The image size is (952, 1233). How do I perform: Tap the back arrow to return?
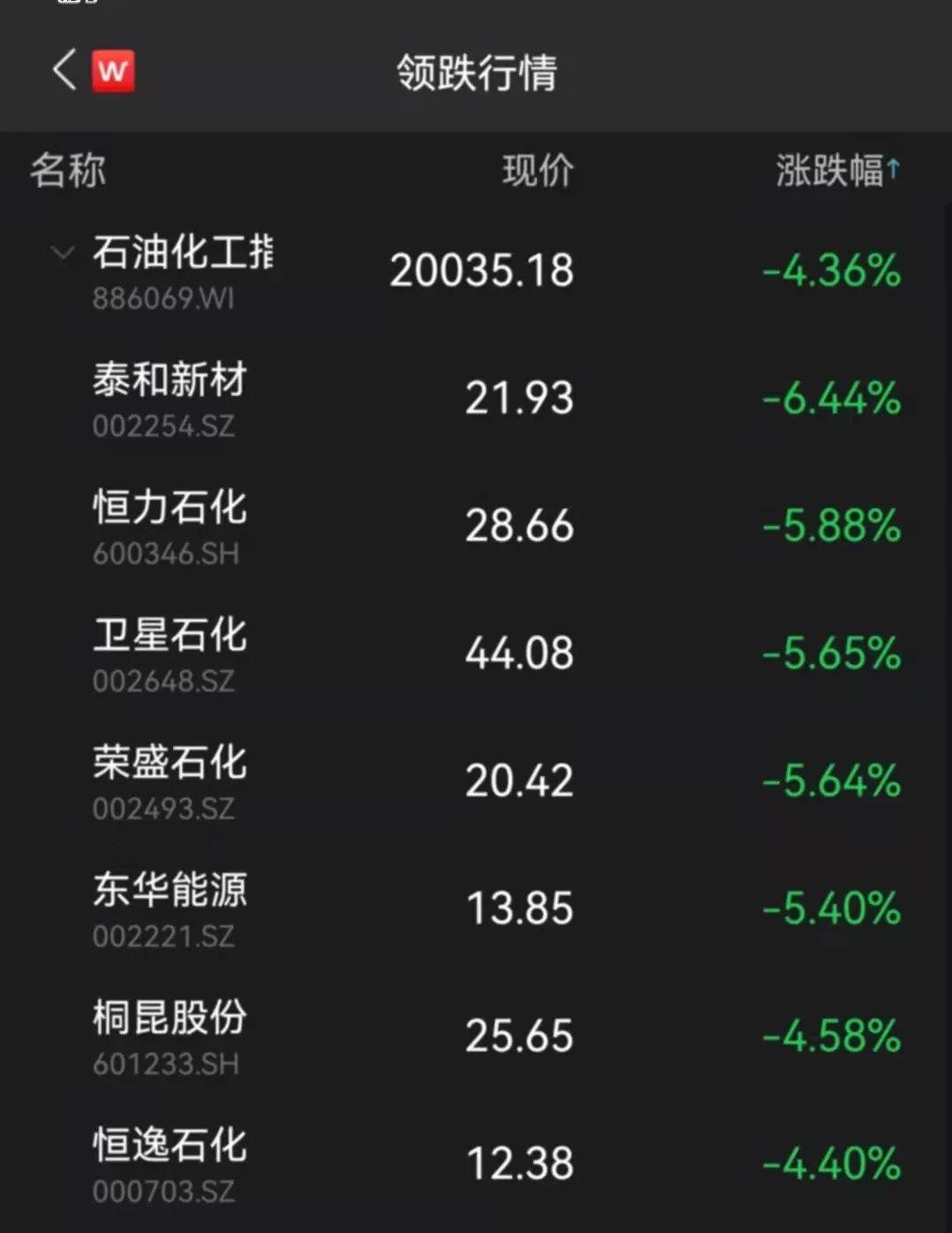point(63,71)
